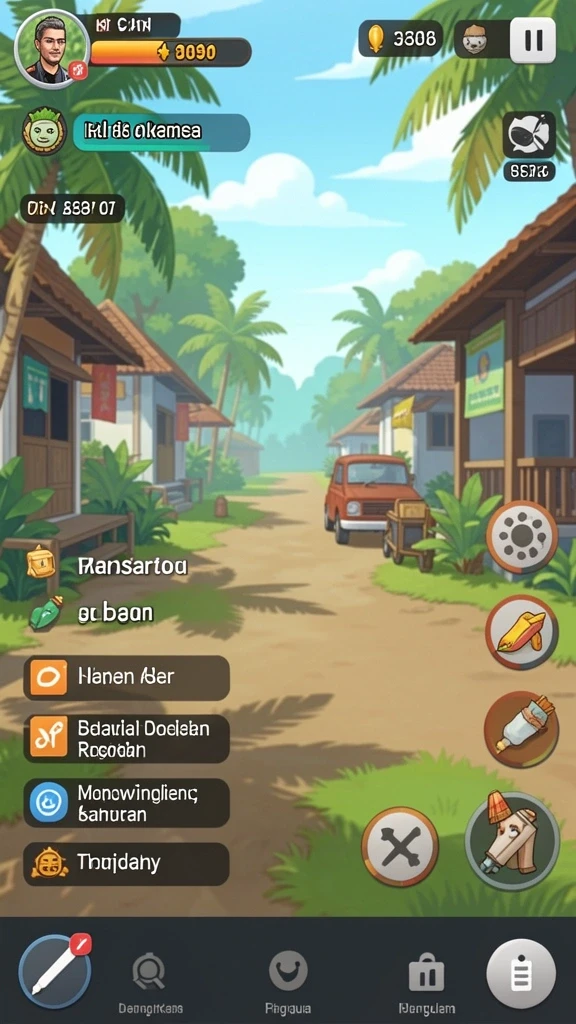The height and width of the screenshot is (1024, 576).
Task: Open the player profile avatar
Action: coord(52,48)
